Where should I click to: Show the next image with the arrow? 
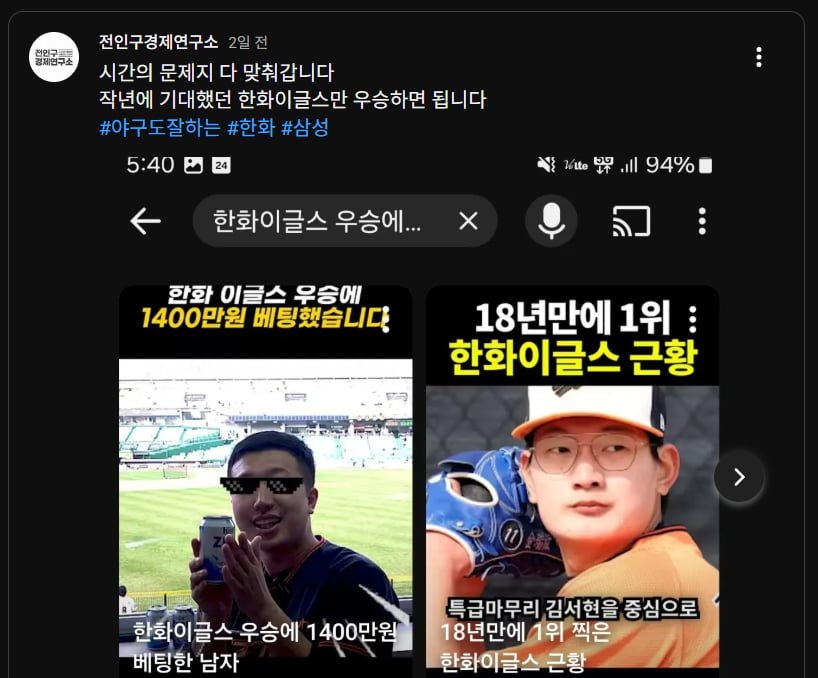pyautogui.click(x=738, y=477)
